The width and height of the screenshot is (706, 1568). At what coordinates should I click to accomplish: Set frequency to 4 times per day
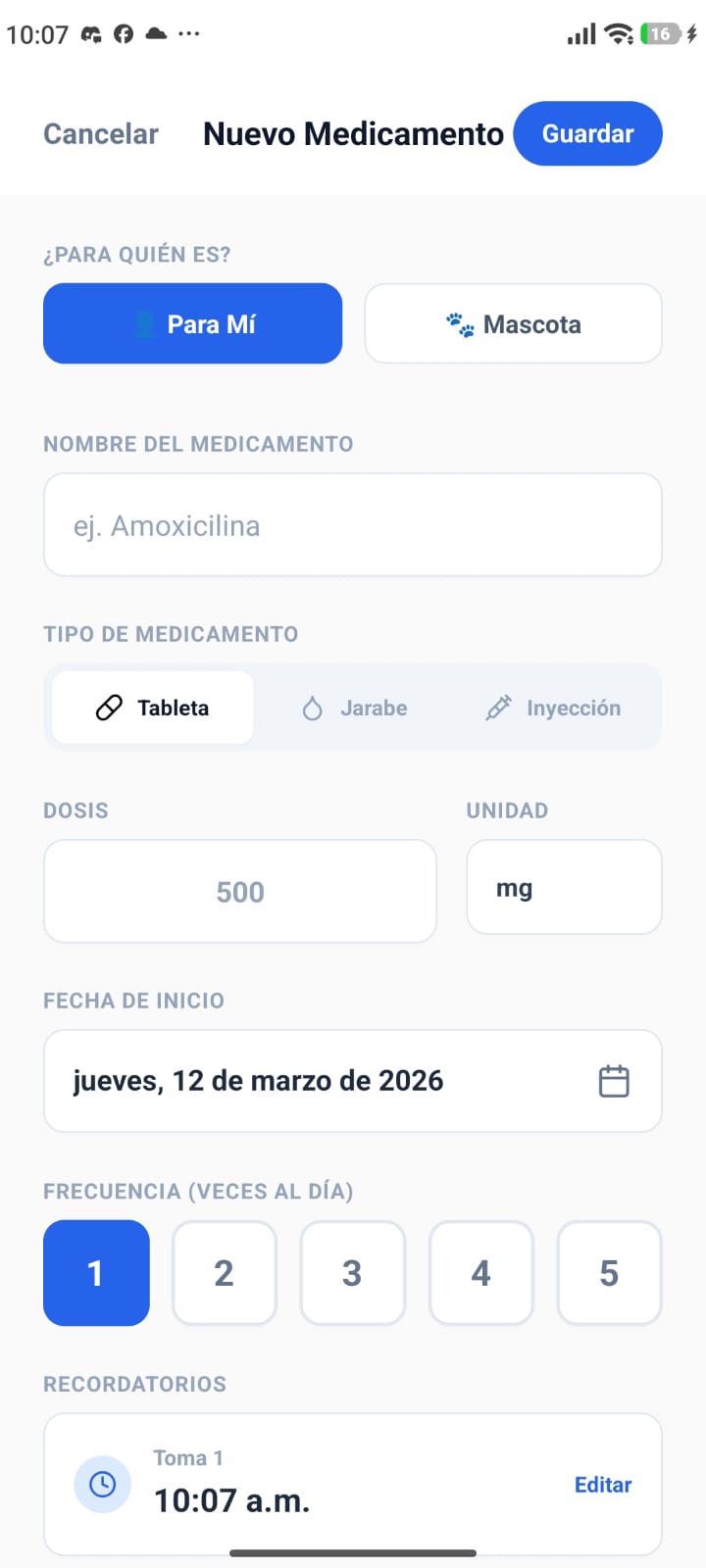(481, 1273)
